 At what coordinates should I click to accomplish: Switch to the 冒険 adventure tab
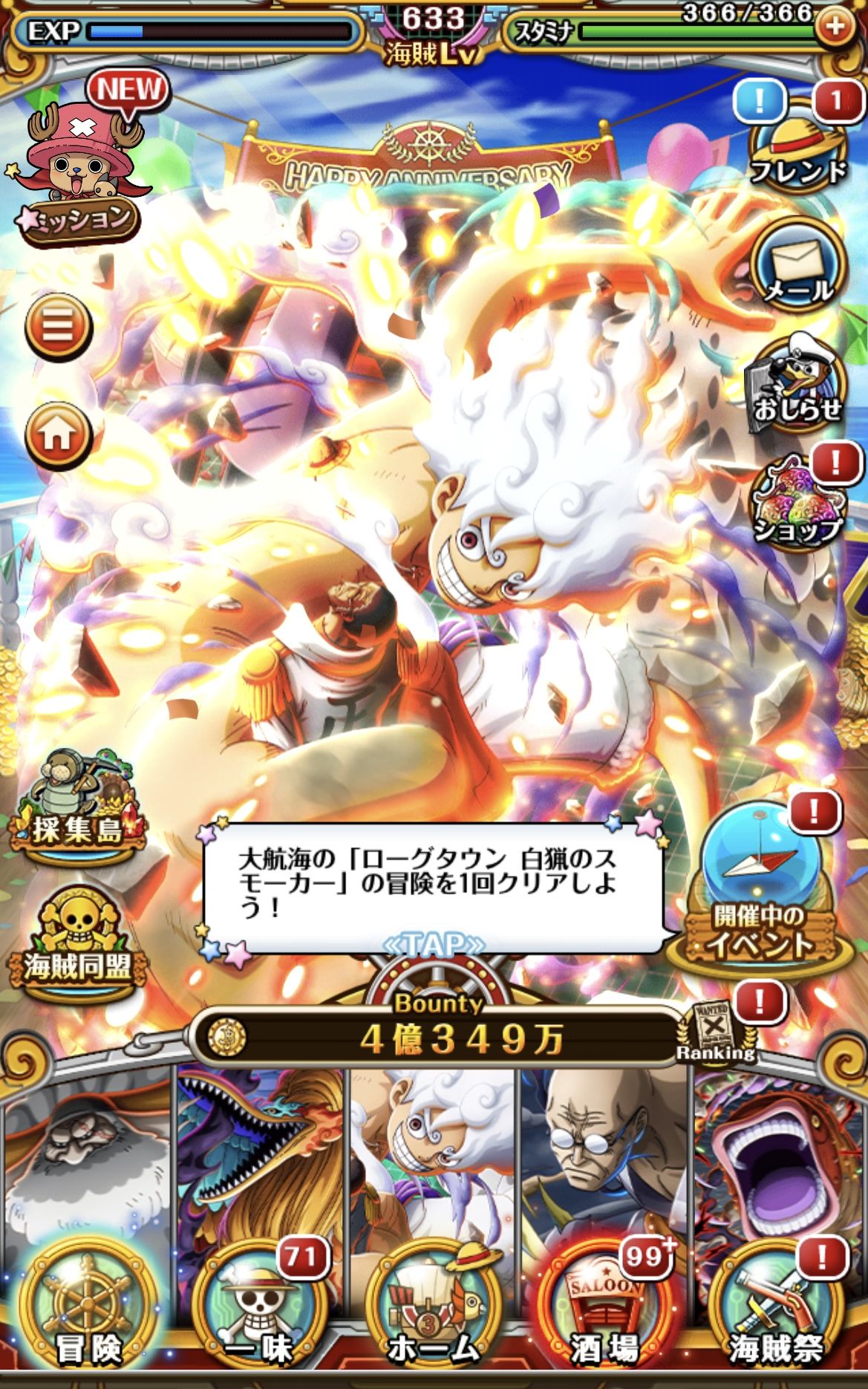(x=88, y=1311)
